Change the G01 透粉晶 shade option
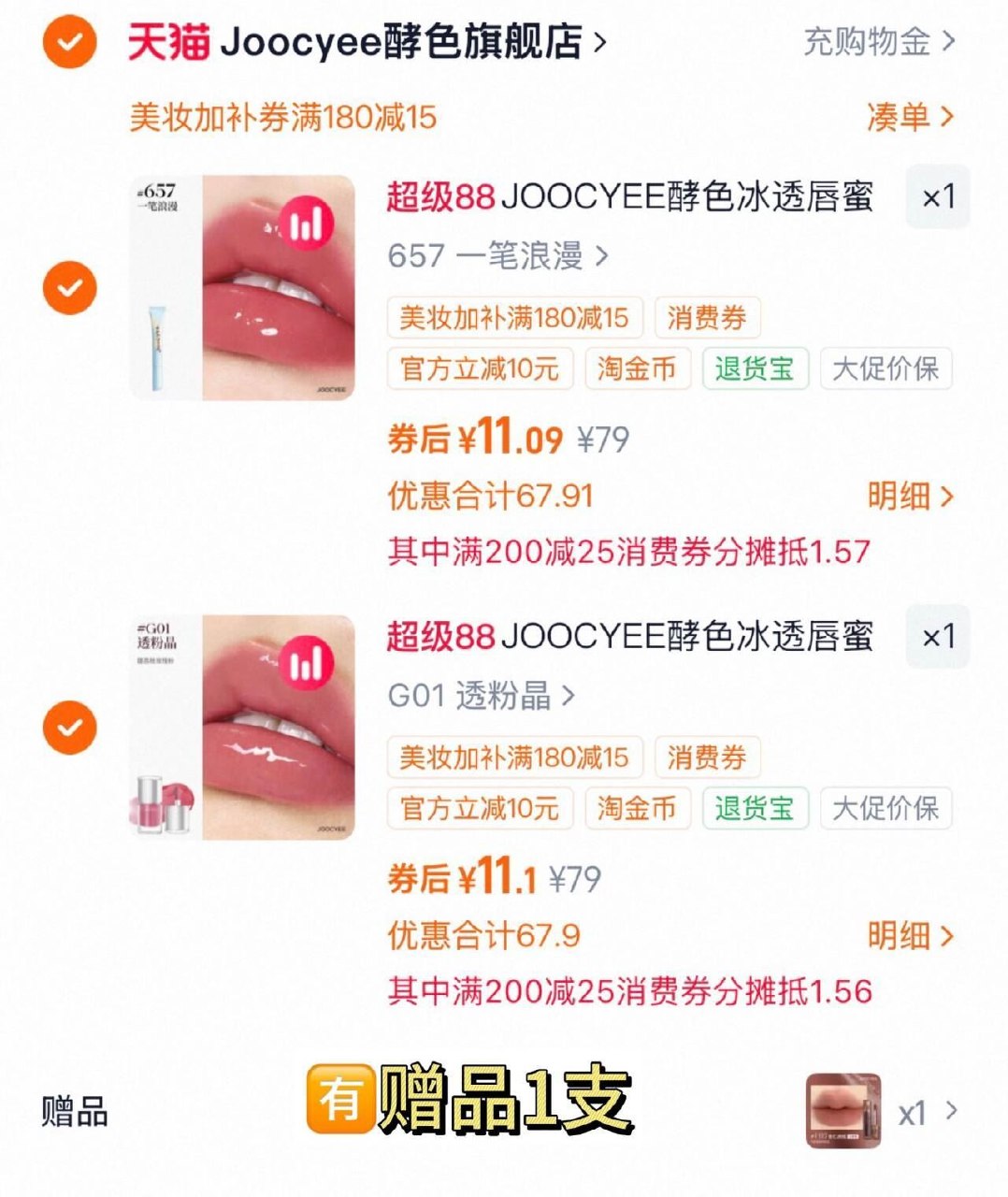Image resolution: width=1008 pixels, height=1197 pixels. pos(481,695)
